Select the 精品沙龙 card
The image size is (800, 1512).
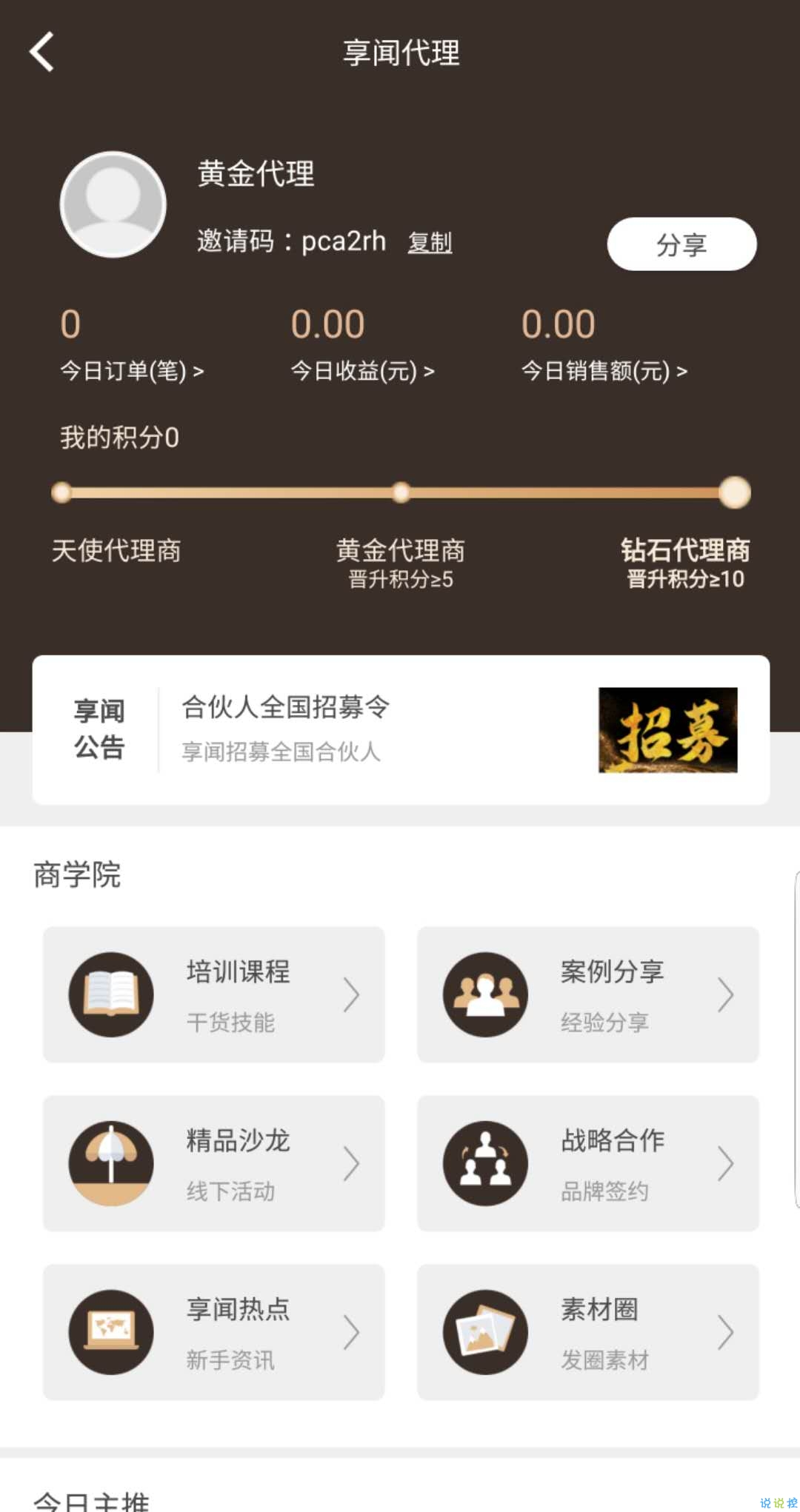tap(214, 1163)
